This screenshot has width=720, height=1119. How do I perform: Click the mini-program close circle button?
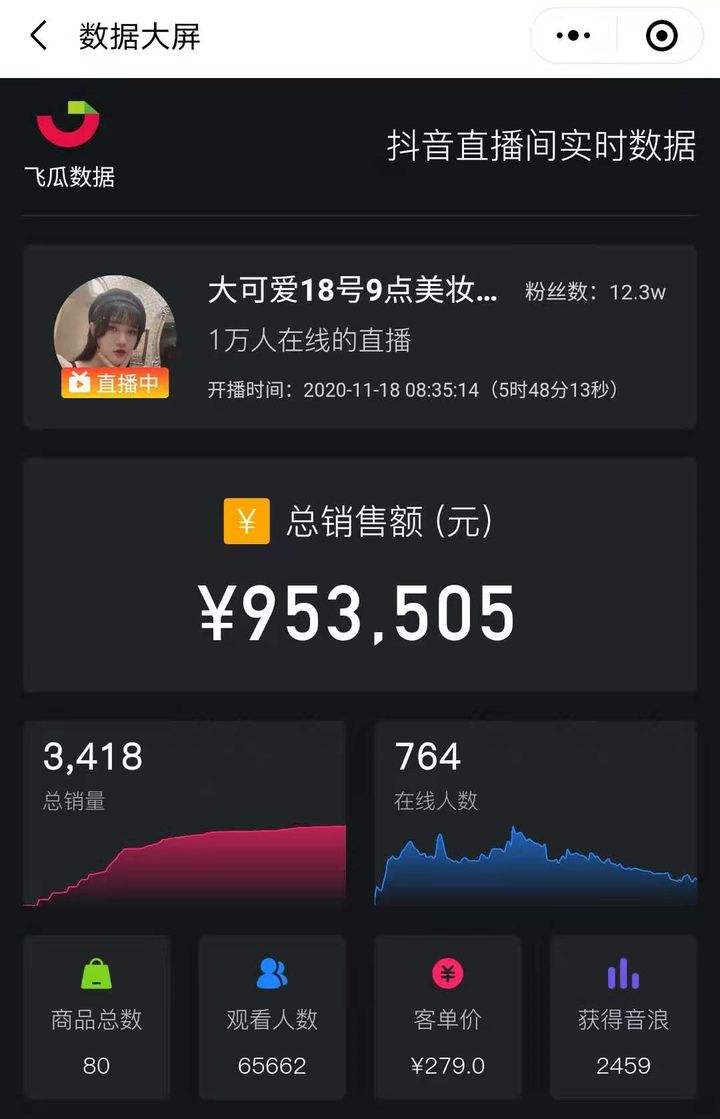point(661,36)
